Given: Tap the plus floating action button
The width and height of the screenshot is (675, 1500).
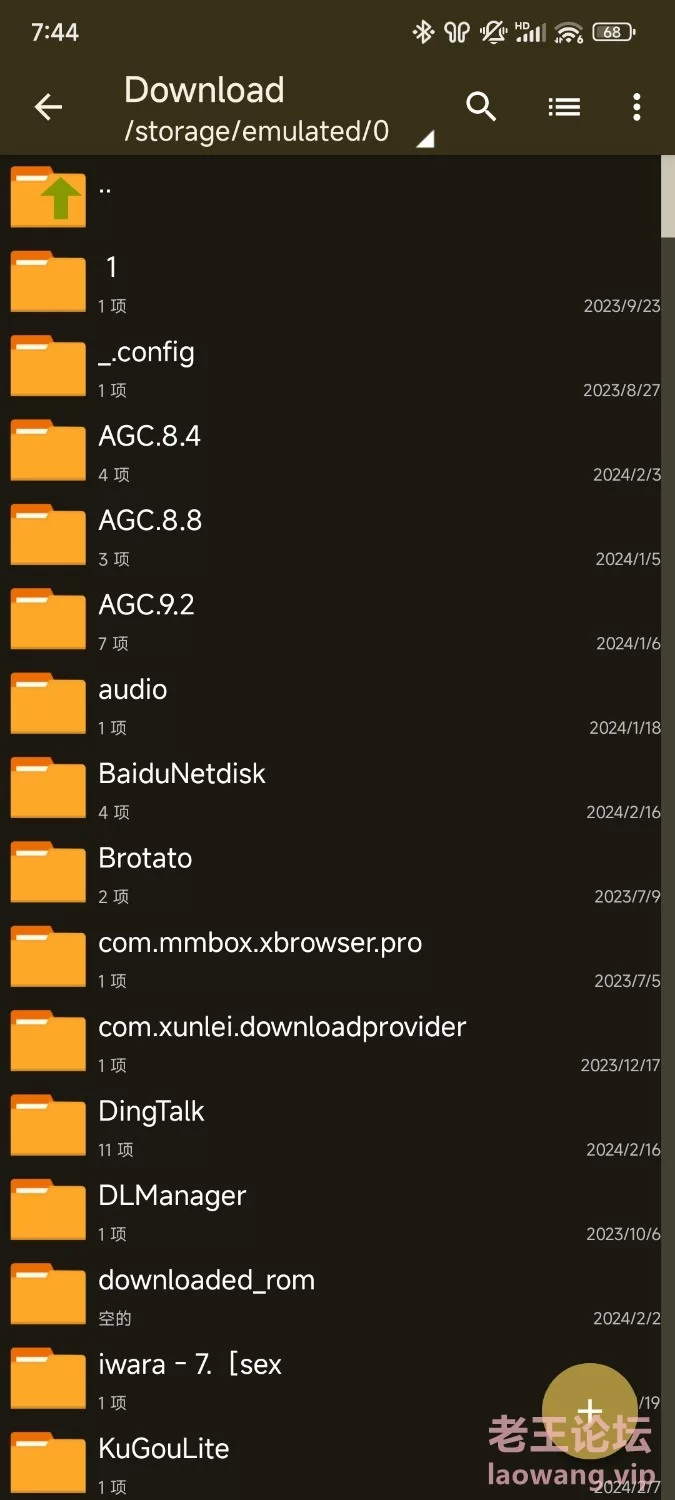Looking at the screenshot, I should click(589, 1411).
